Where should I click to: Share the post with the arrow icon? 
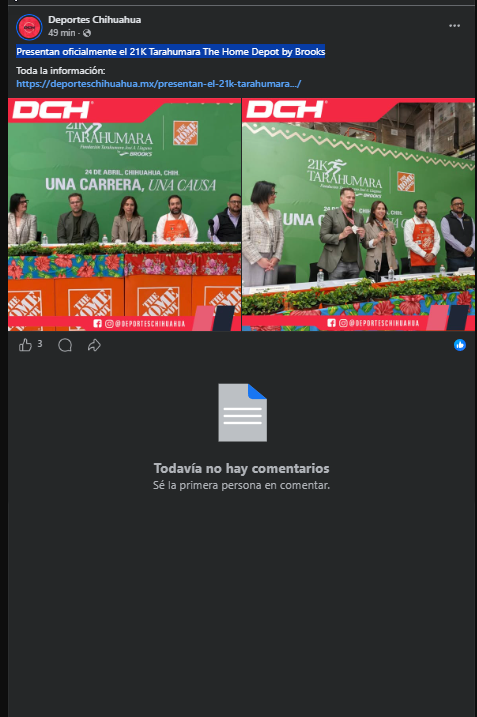(x=94, y=345)
